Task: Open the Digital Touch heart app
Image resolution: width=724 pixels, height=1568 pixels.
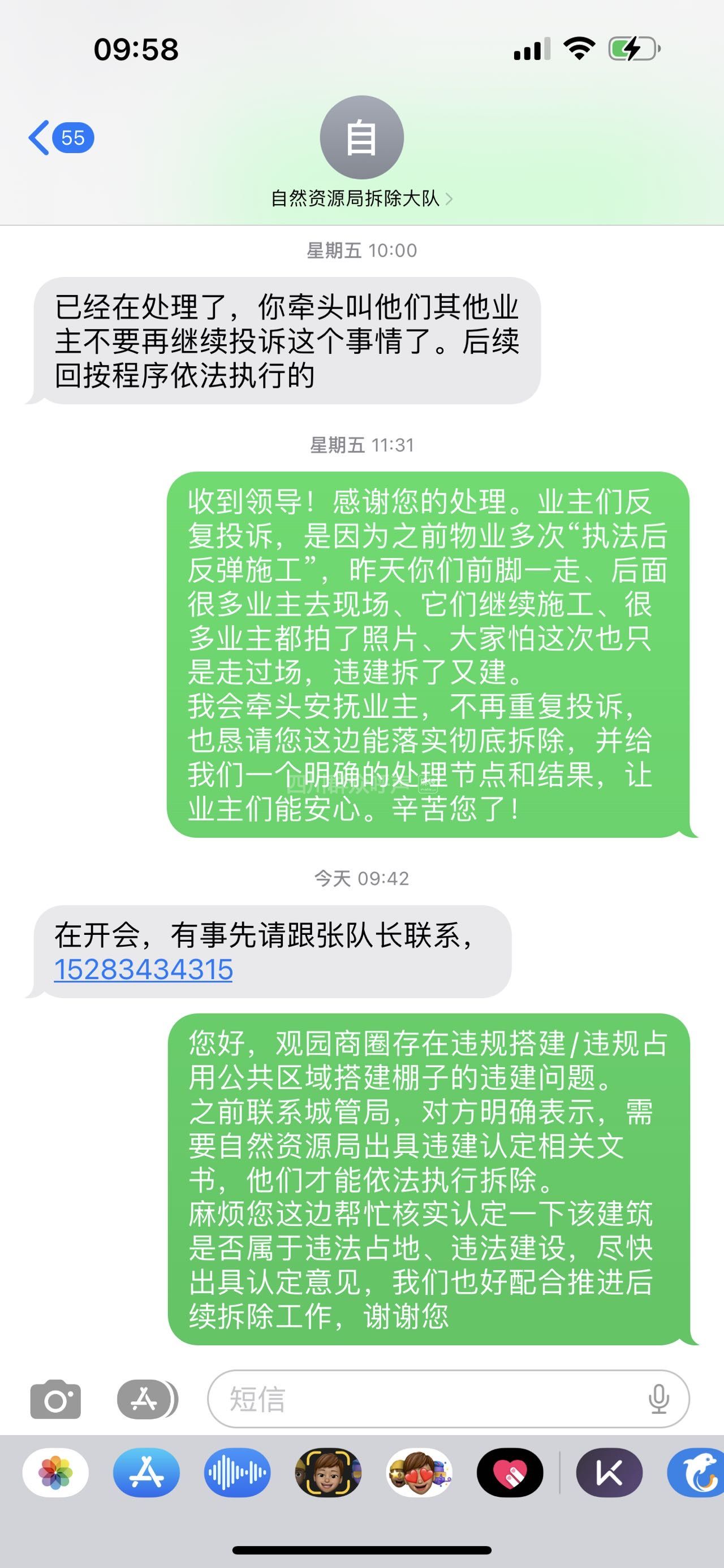Action: coord(510,1473)
